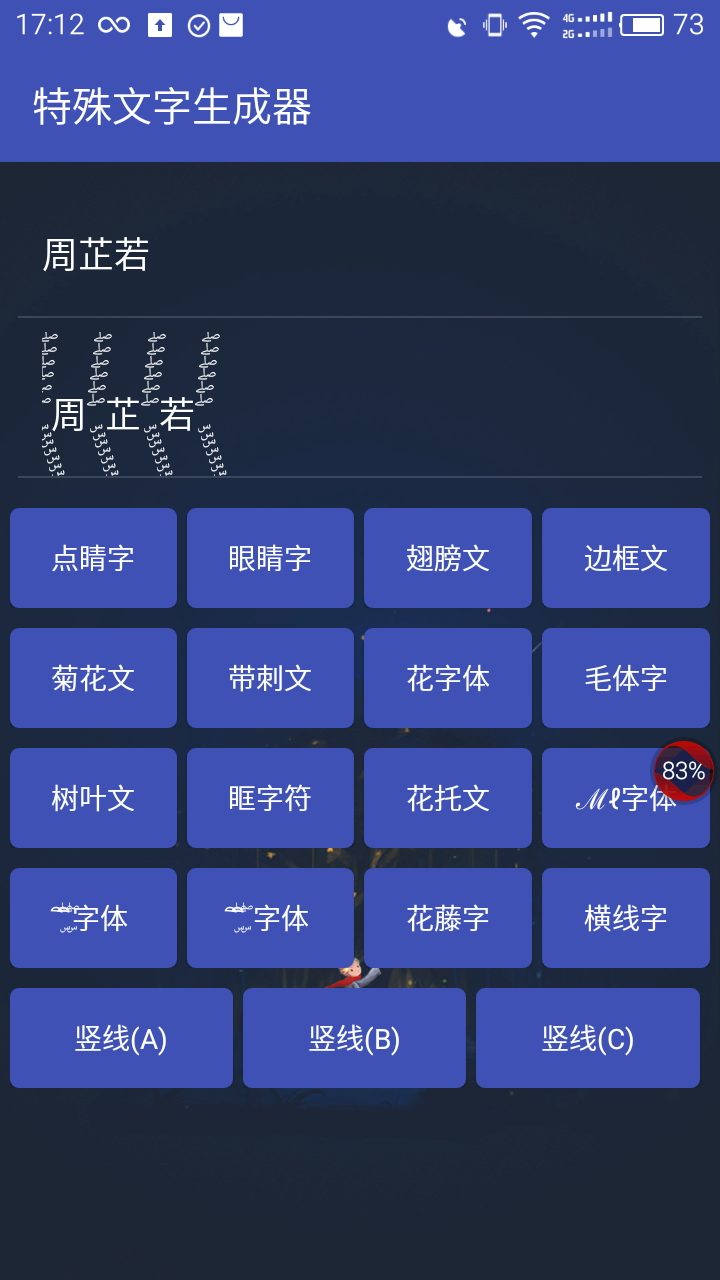
Task: Tap the Wi-Fi status icon
Action: [x=536, y=24]
